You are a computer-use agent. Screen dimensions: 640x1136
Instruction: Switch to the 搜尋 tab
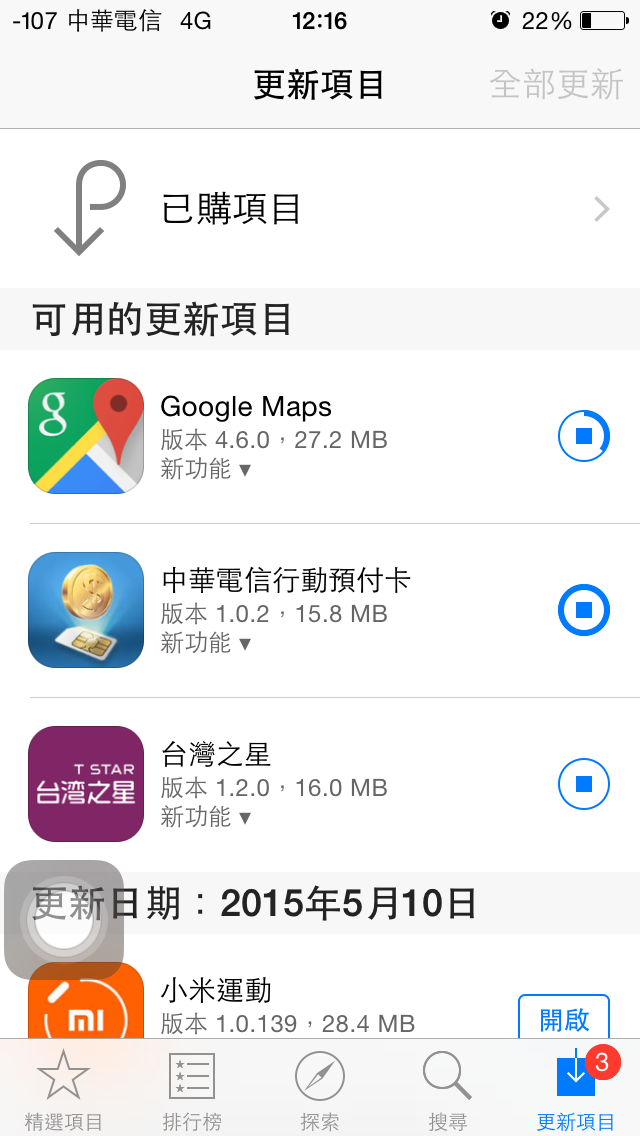(x=448, y=1089)
